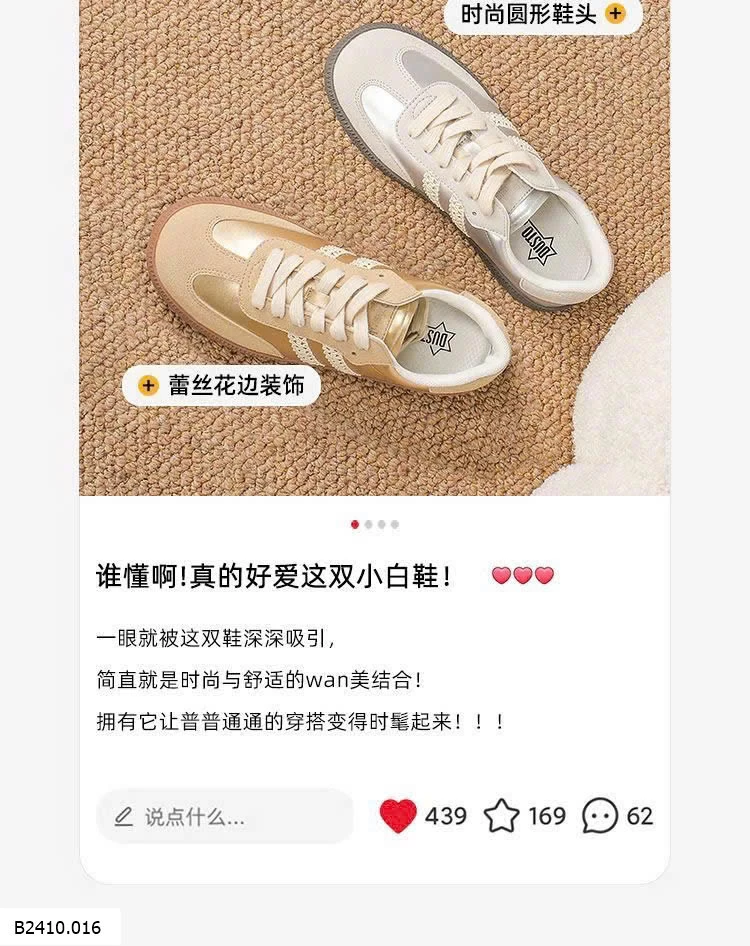Unlike the post by toggling the heart
Viewport: 750px width, 946px height.
[x=399, y=815]
